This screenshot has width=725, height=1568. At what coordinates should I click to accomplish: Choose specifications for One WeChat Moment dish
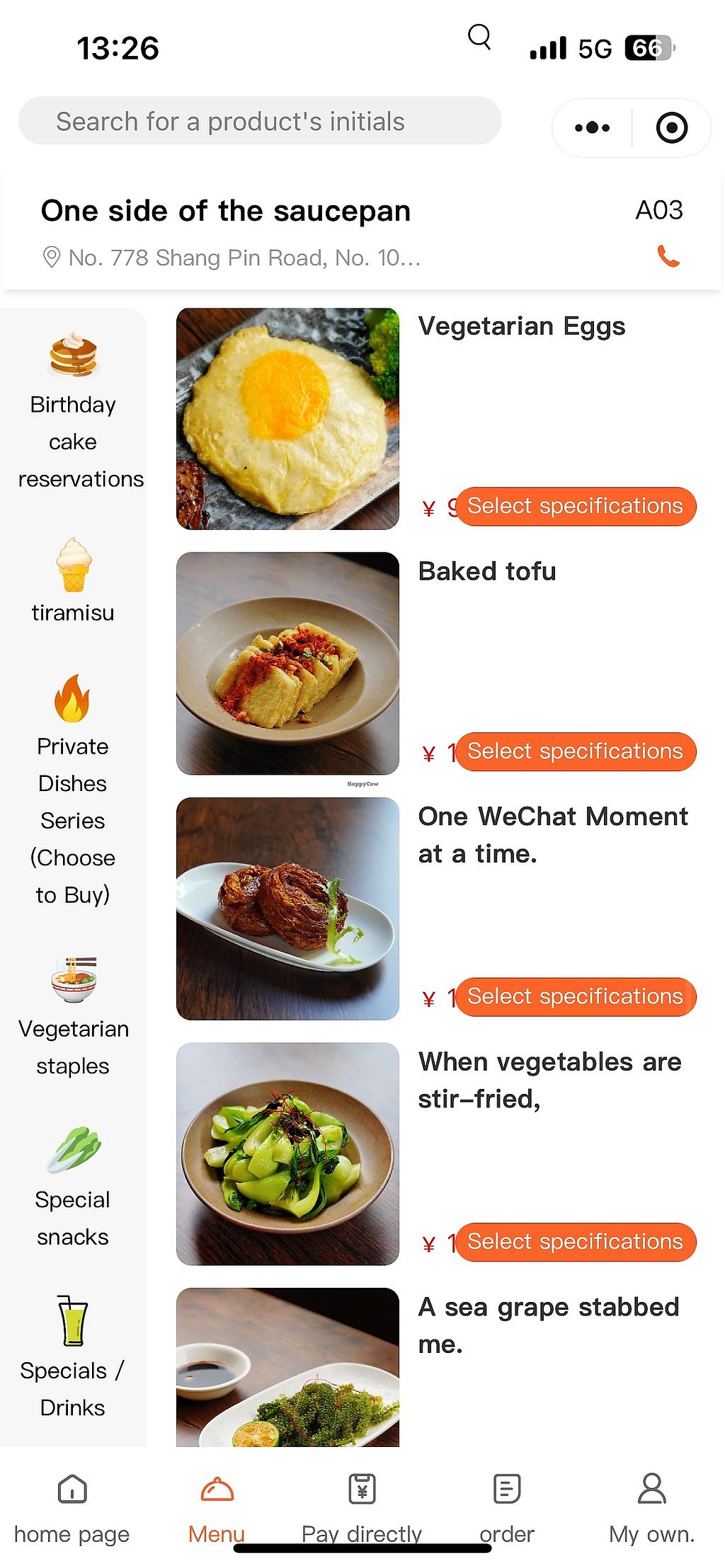click(x=575, y=997)
